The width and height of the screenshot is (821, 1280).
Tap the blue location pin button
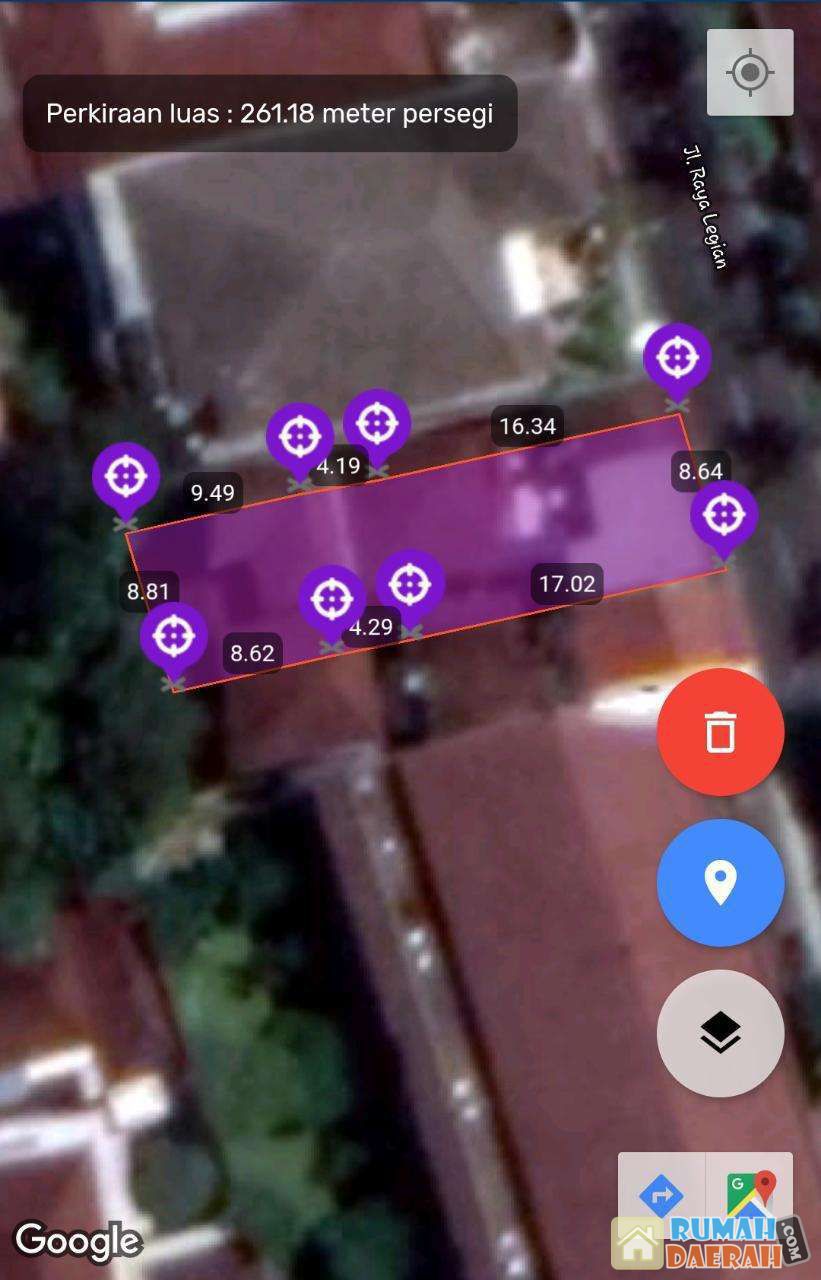tap(720, 882)
